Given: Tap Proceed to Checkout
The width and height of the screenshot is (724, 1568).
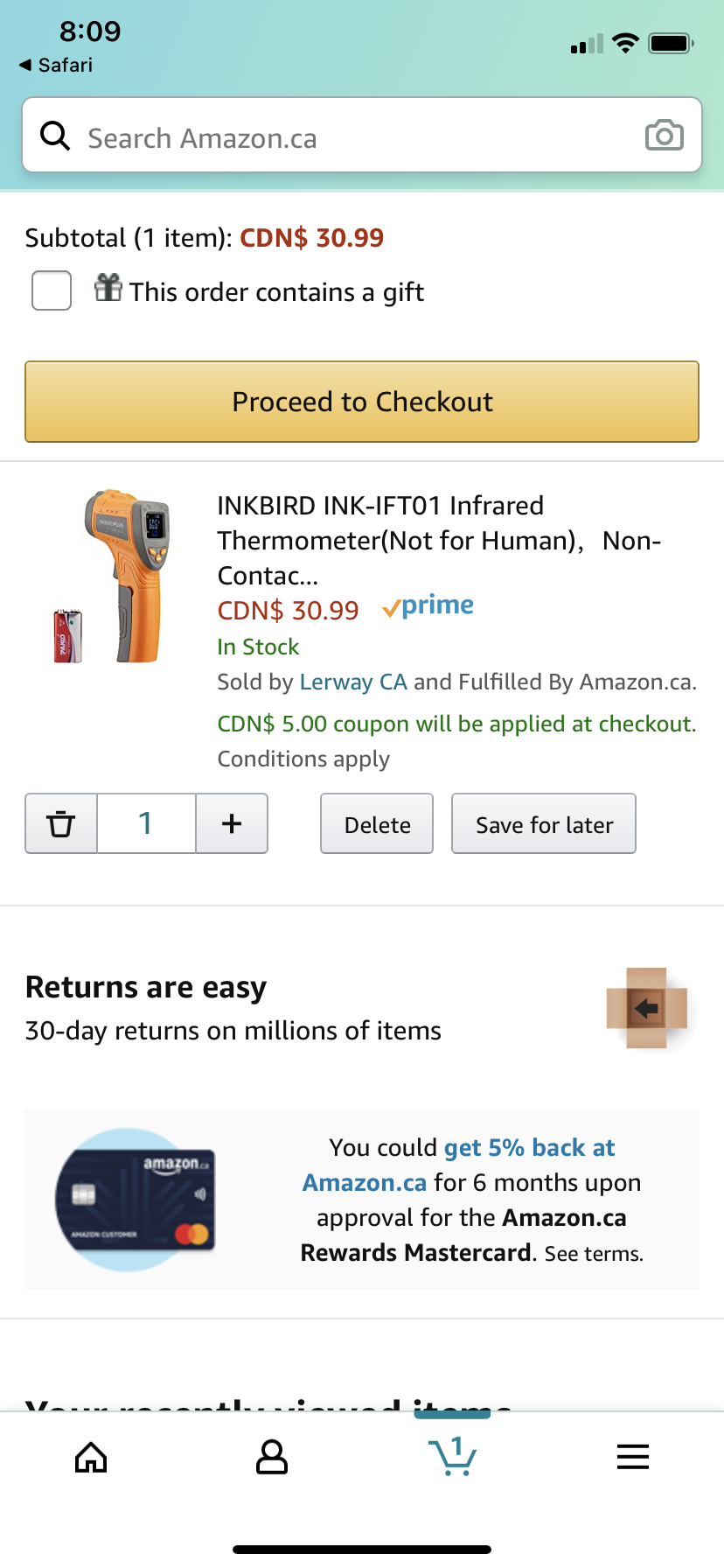Looking at the screenshot, I should [362, 402].
